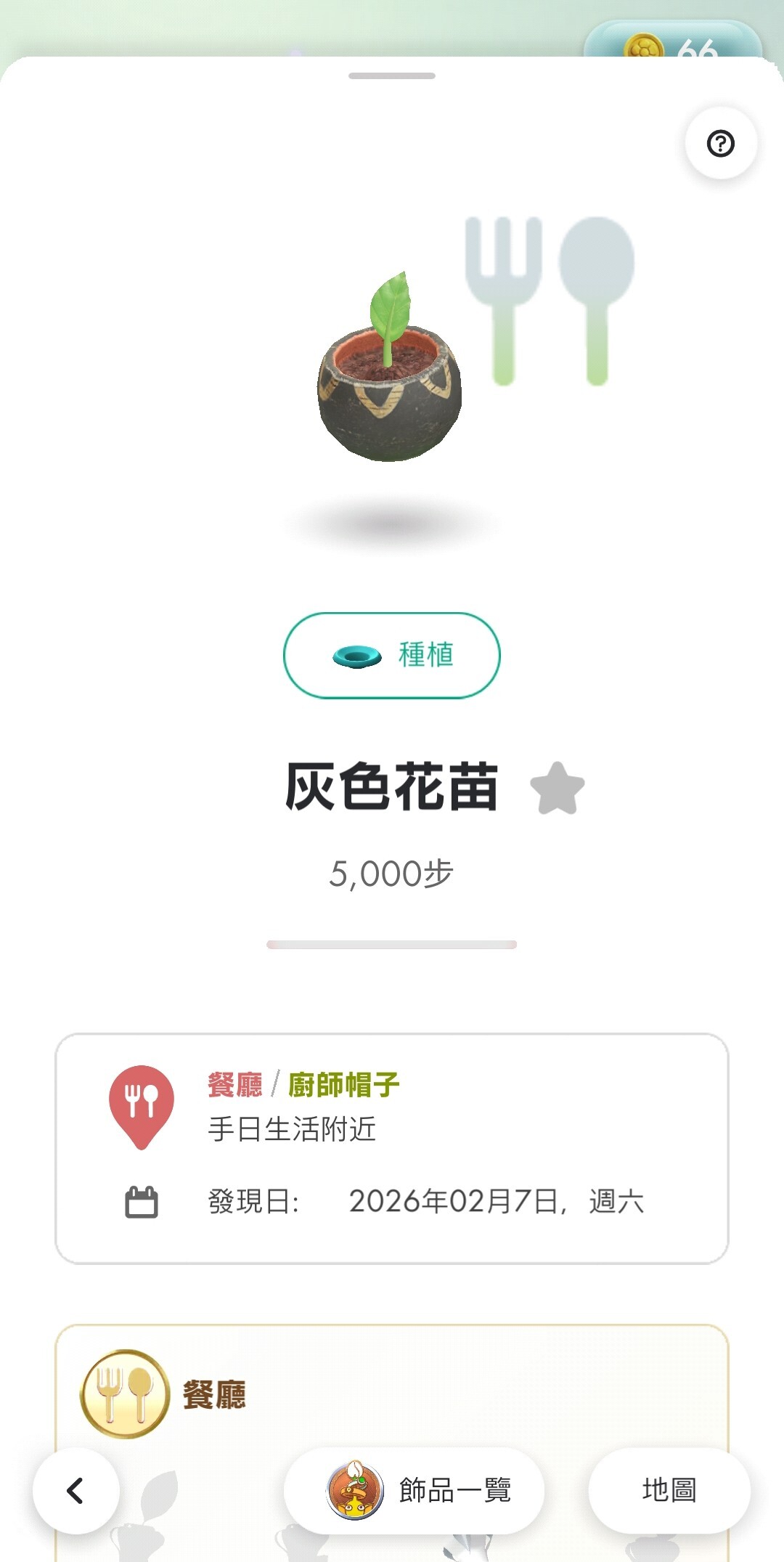Tap the help question mark icon
Image resolution: width=784 pixels, height=1562 pixels.
coord(719,143)
